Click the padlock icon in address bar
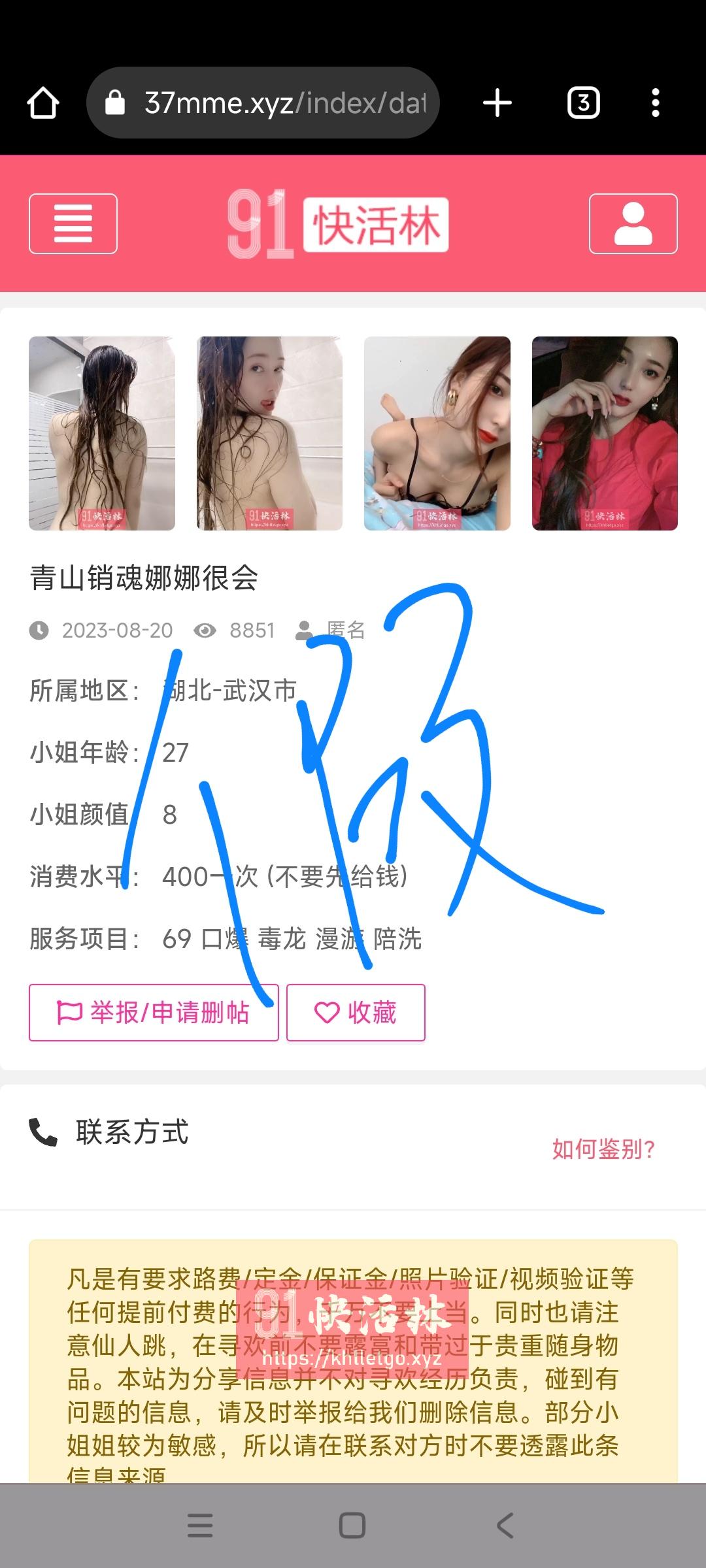The height and width of the screenshot is (1568, 706). [115, 103]
